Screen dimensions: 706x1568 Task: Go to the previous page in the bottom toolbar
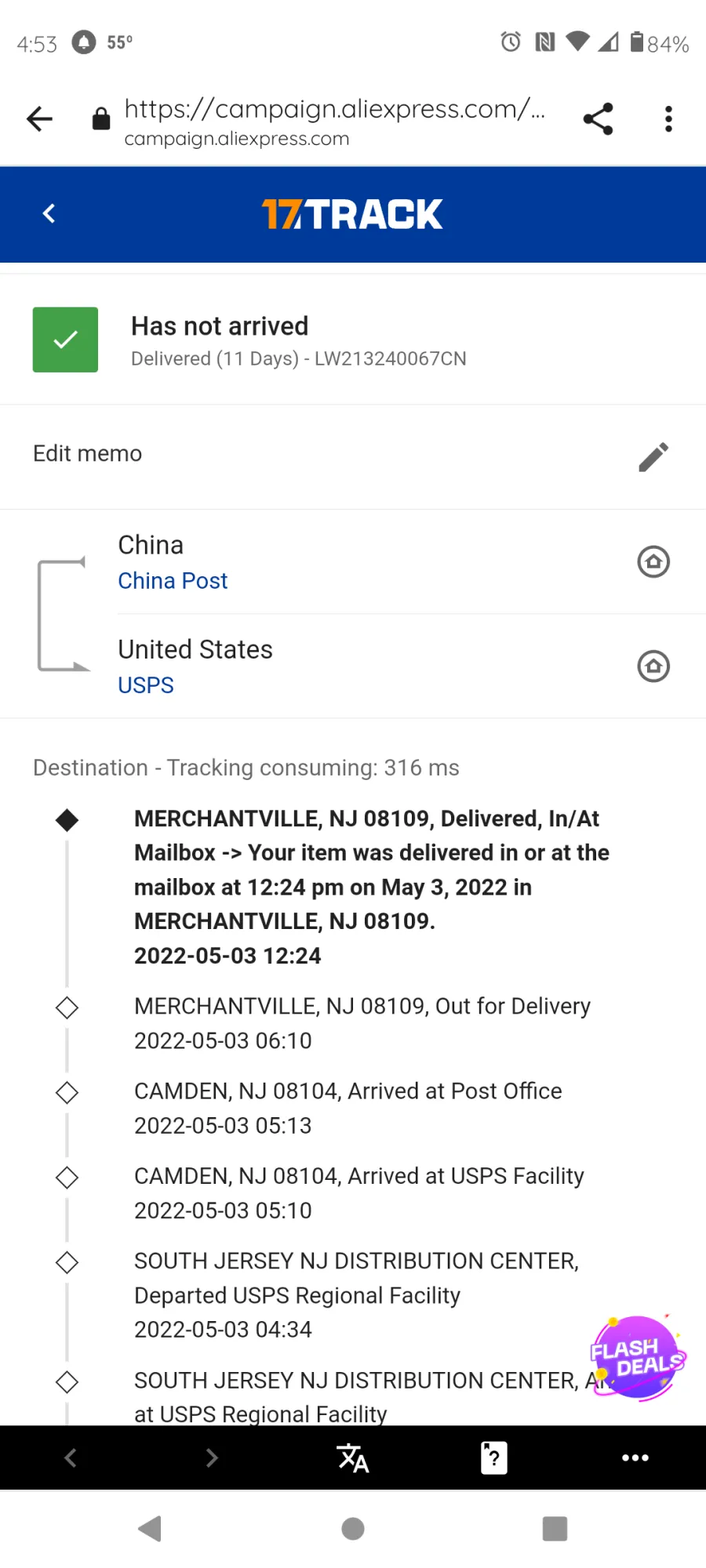coord(71,1458)
